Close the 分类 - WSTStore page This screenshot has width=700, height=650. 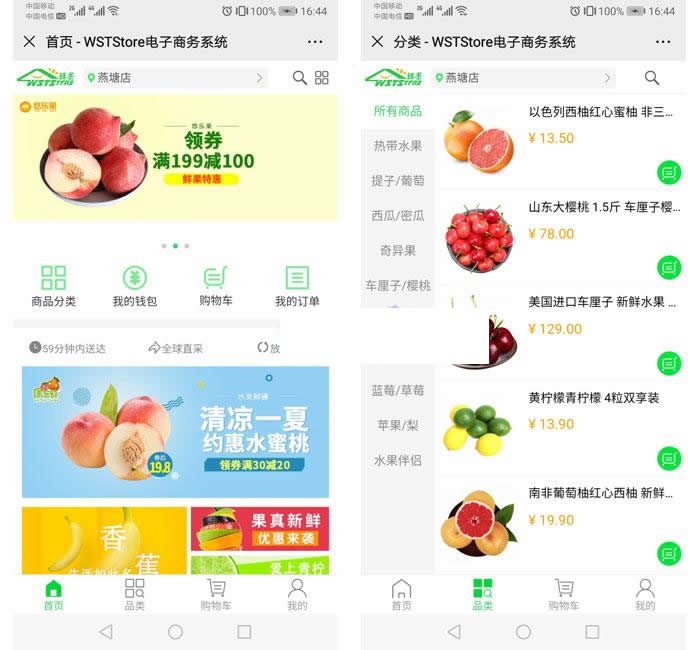(377, 42)
